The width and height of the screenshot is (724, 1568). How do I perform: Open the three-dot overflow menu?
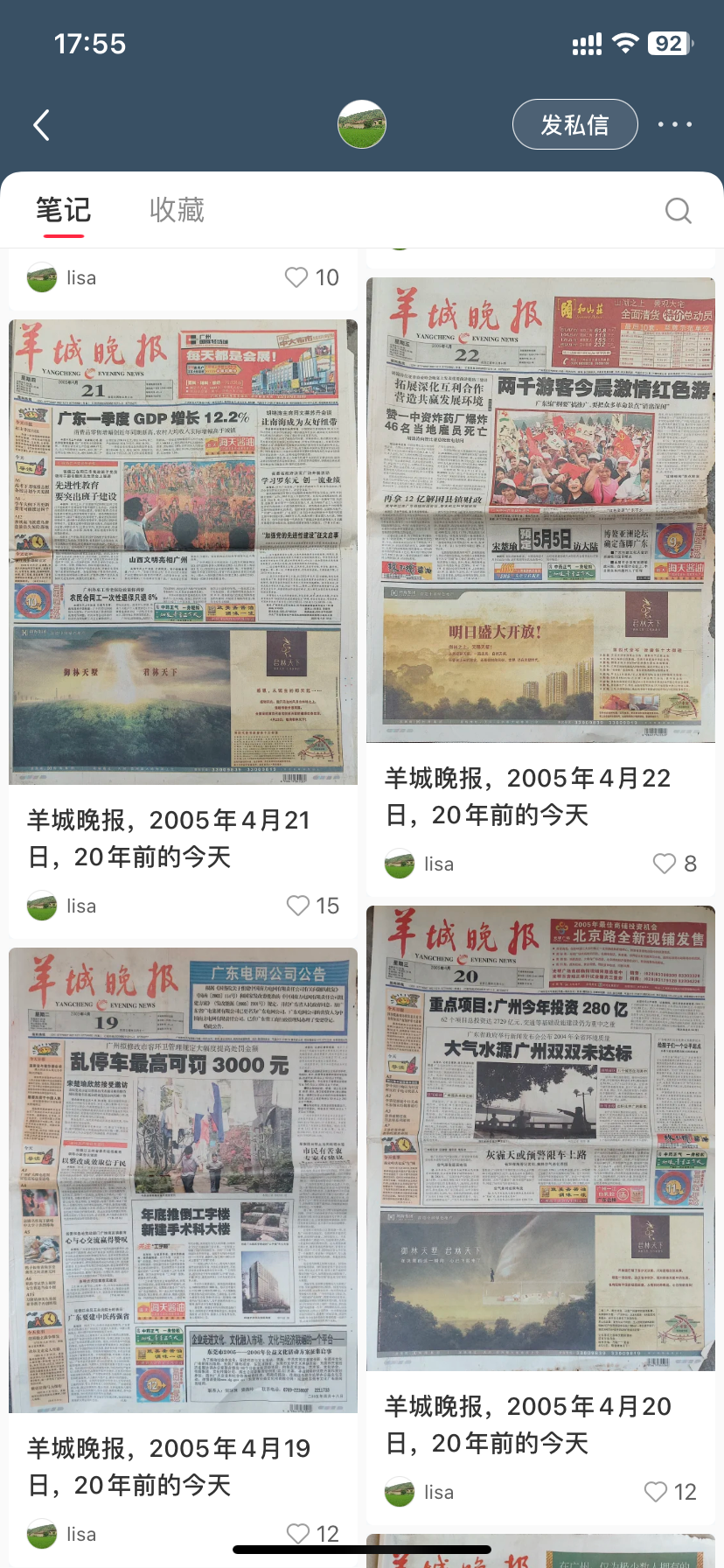[674, 125]
